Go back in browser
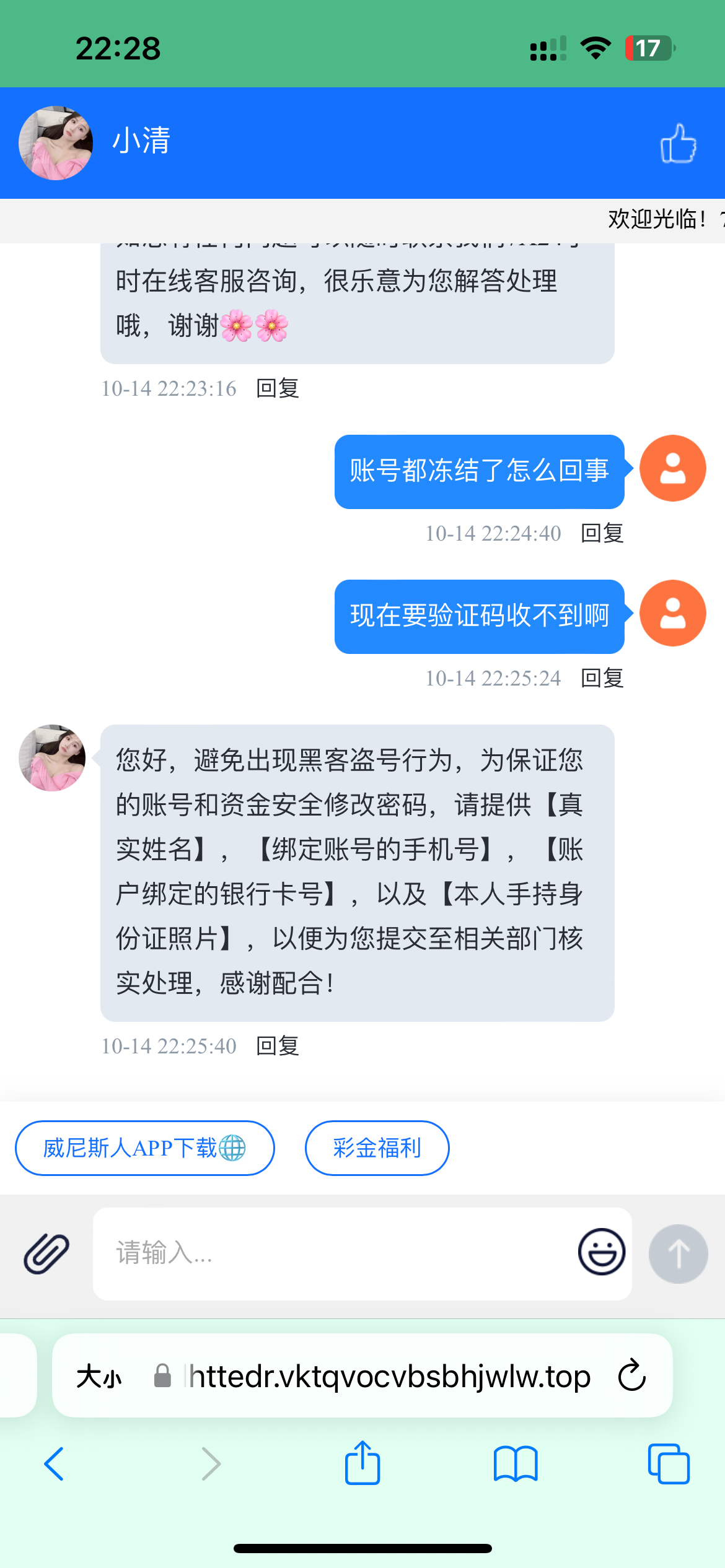The width and height of the screenshot is (725, 1568). (54, 1464)
